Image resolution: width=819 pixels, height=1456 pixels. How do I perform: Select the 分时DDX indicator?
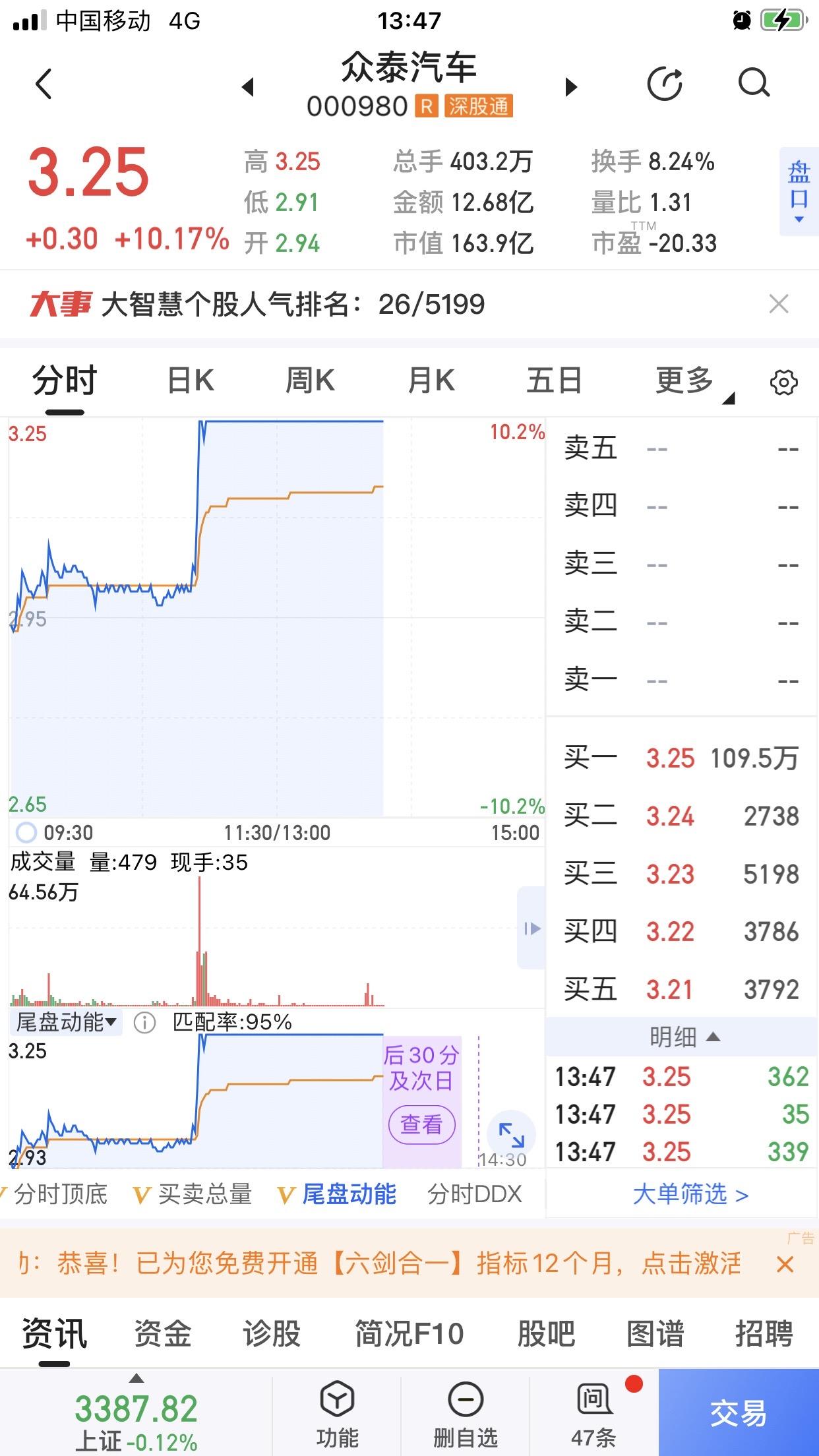point(474,1194)
